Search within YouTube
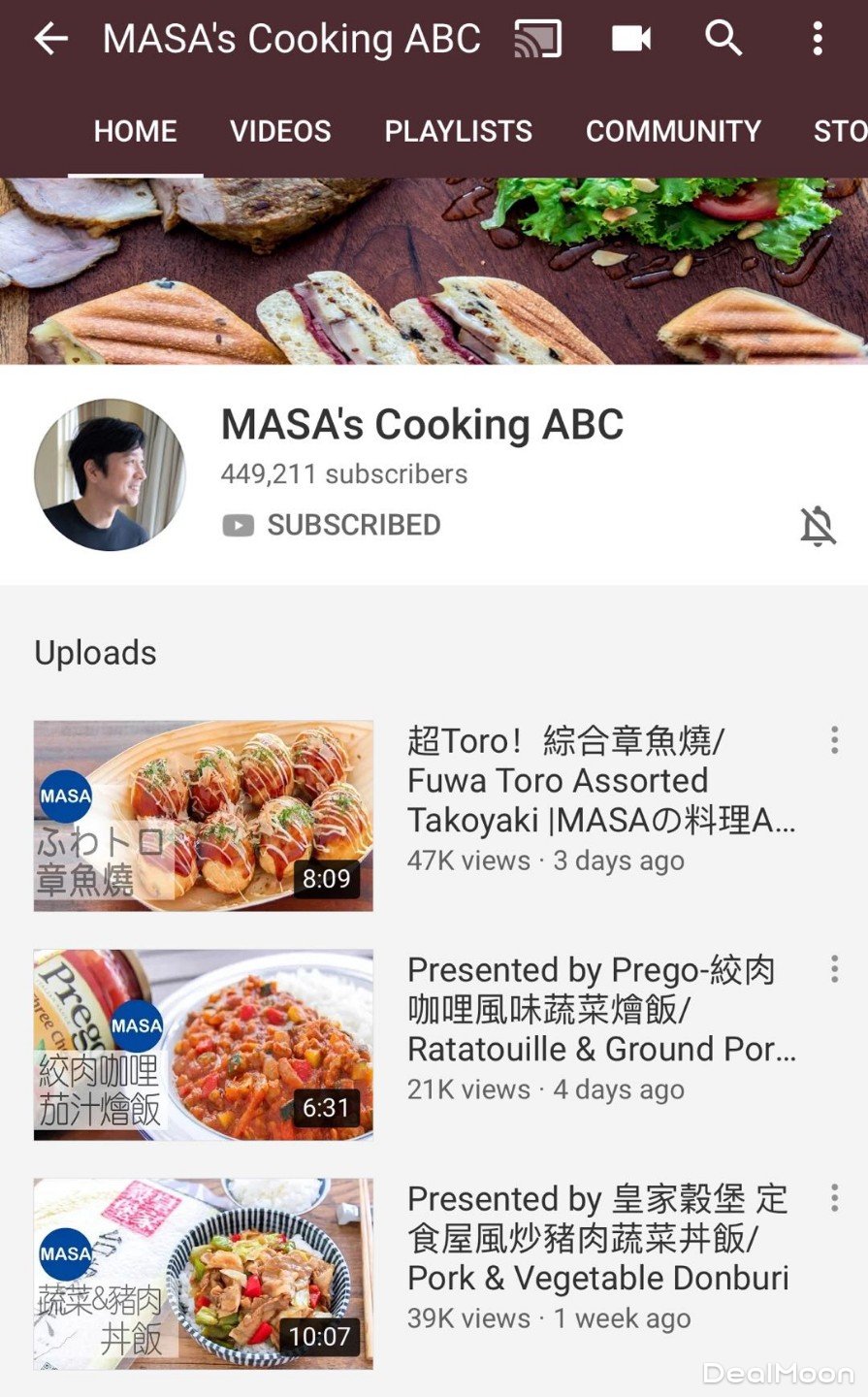Screen dimensions: 868x1397 (723, 39)
